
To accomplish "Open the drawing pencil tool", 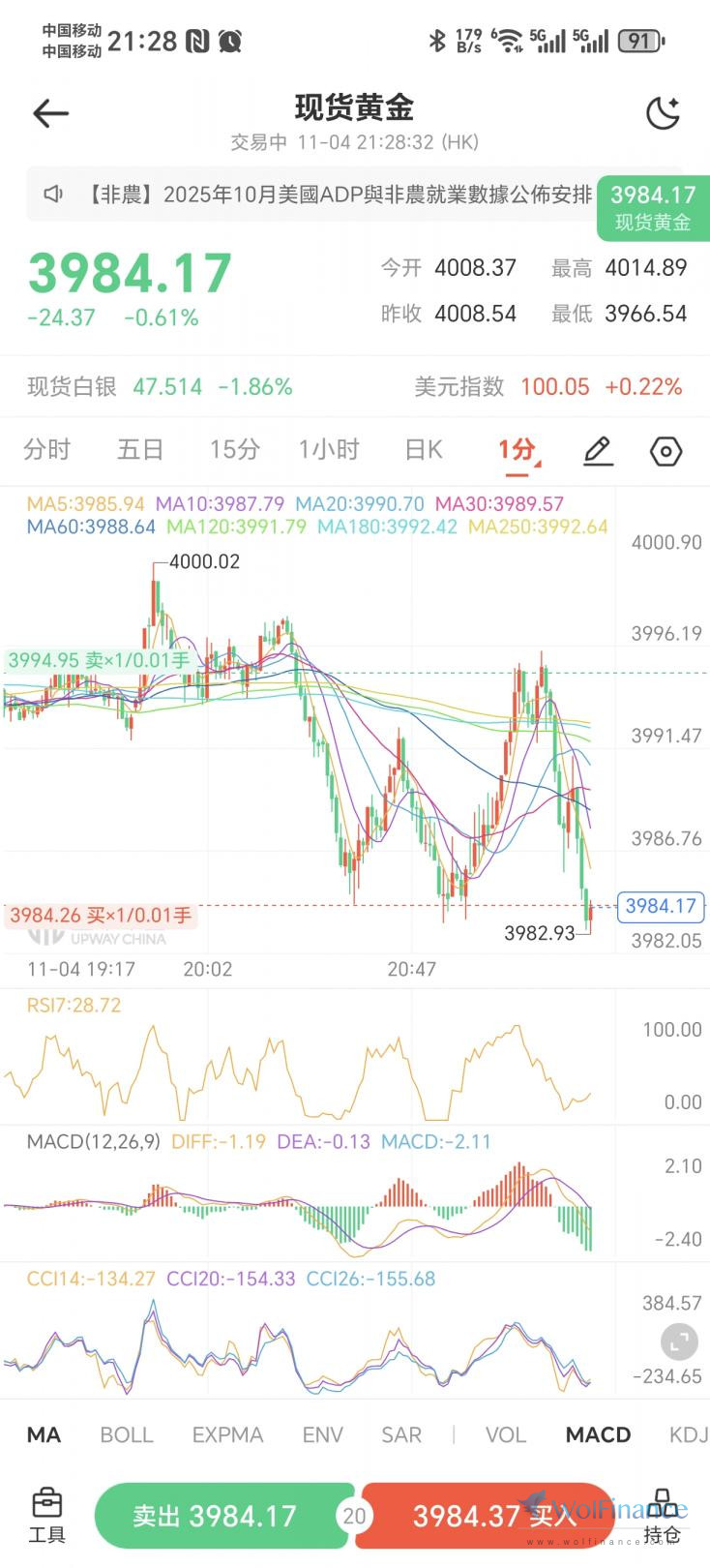I will pyautogui.click(x=598, y=450).
